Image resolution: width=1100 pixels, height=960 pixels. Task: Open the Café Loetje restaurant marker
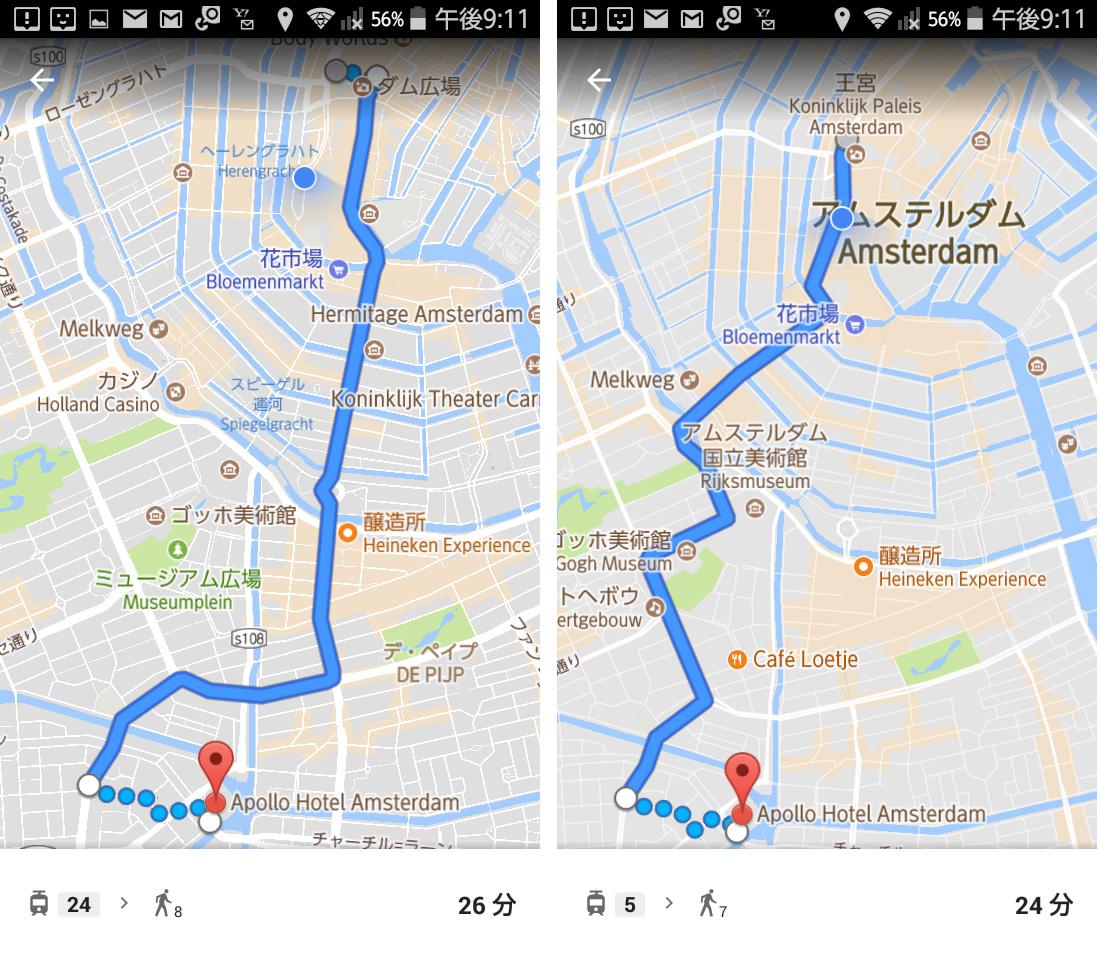tap(736, 659)
